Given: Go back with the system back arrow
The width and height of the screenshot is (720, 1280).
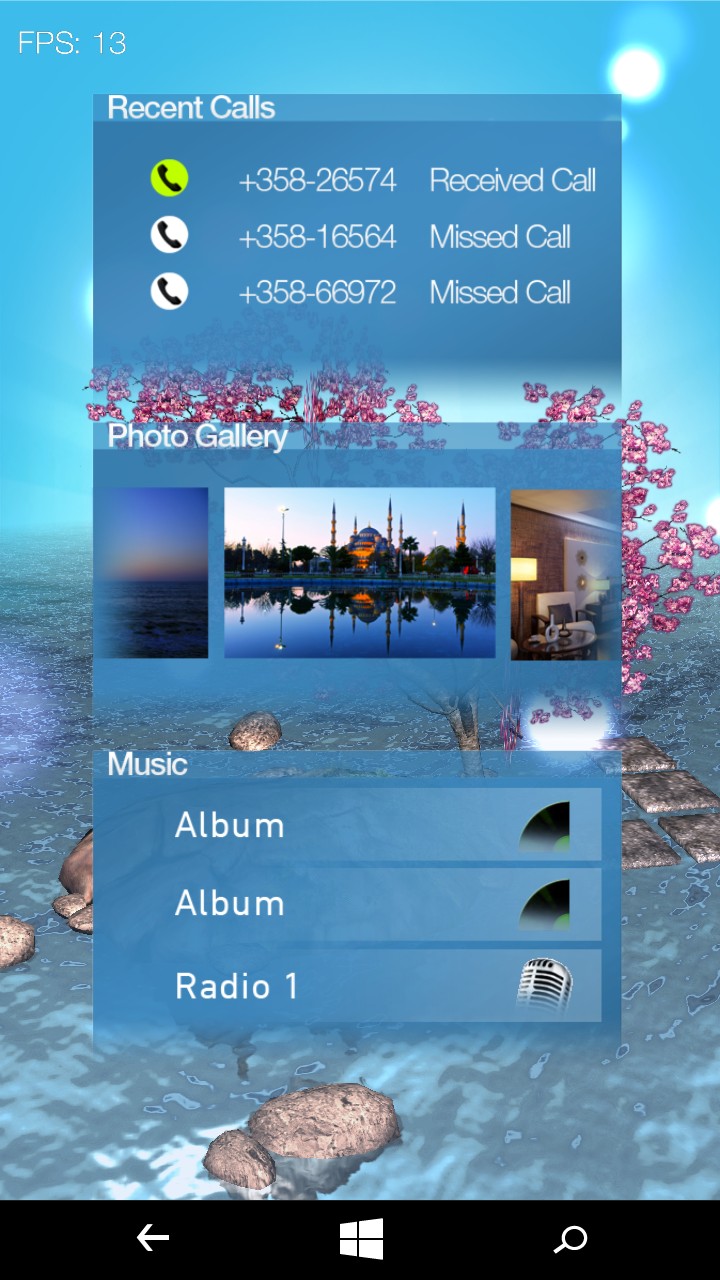Looking at the screenshot, I should (152, 1240).
